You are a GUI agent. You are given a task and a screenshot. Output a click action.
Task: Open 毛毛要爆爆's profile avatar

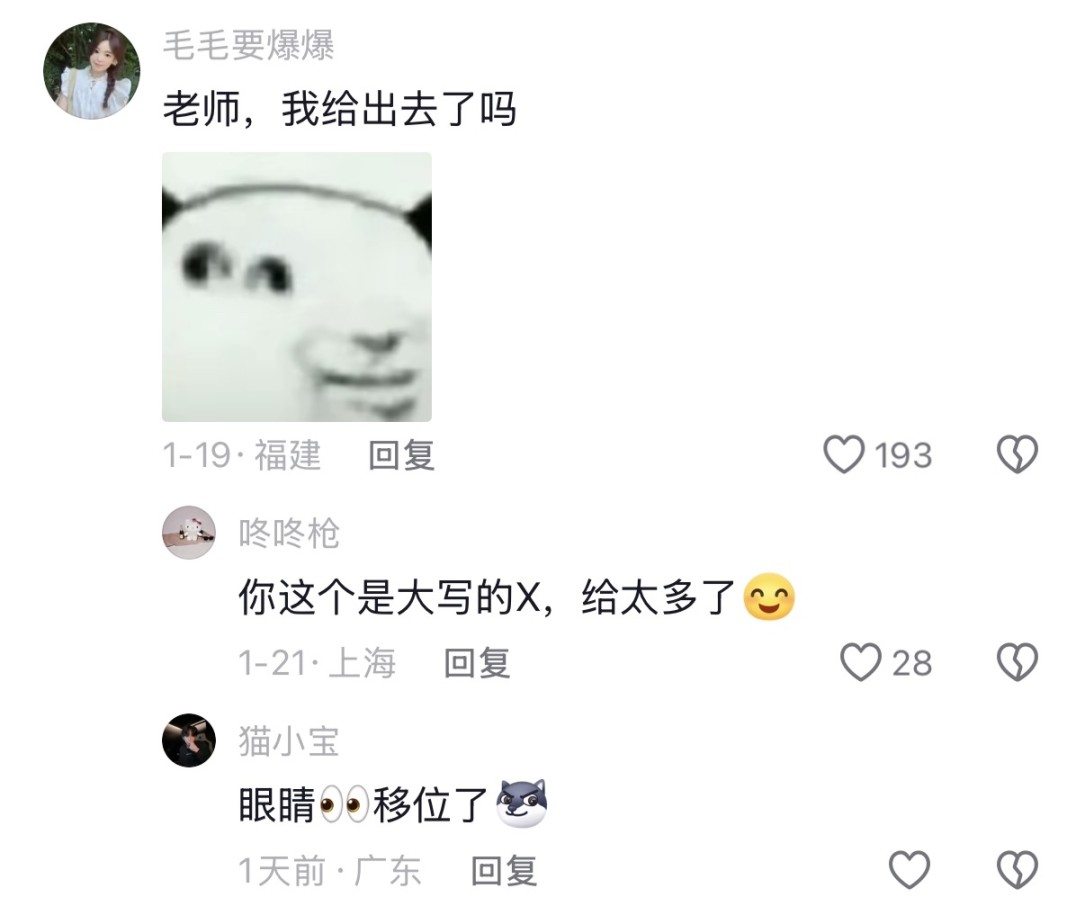[91, 71]
